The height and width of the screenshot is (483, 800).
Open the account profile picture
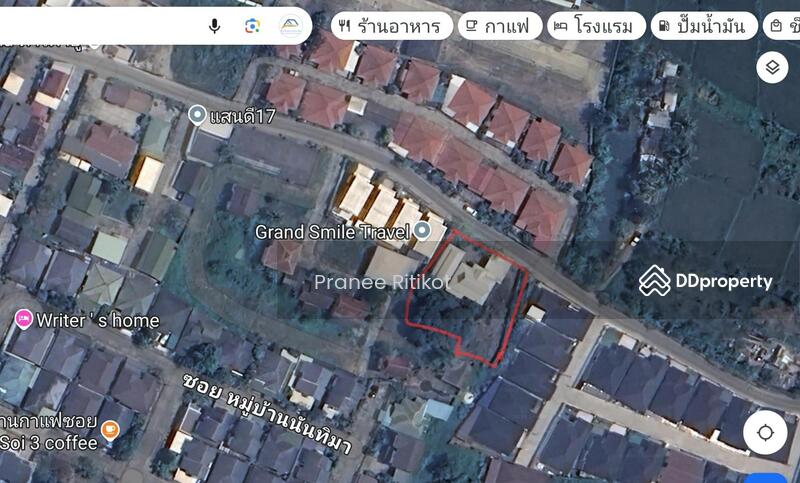click(289, 26)
